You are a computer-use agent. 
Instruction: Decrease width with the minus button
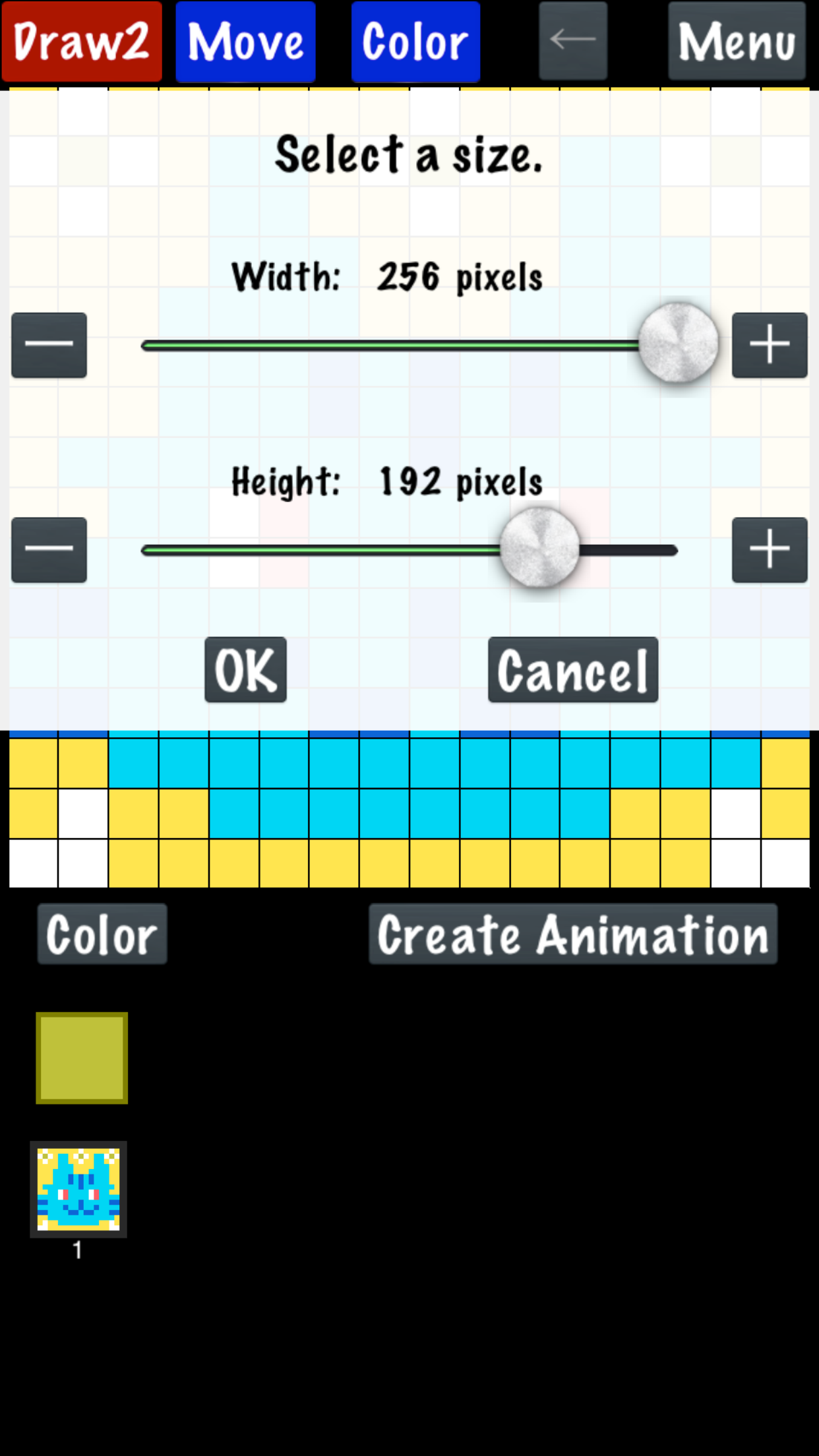tap(49, 345)
